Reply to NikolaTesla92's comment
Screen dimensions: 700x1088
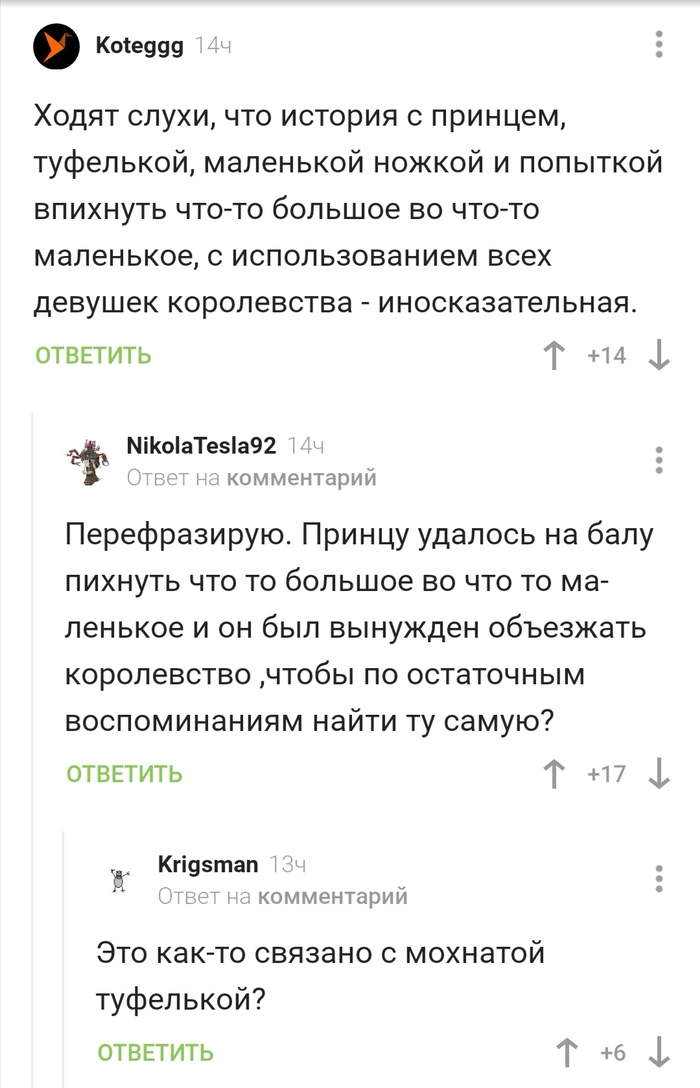coord(124,773)
